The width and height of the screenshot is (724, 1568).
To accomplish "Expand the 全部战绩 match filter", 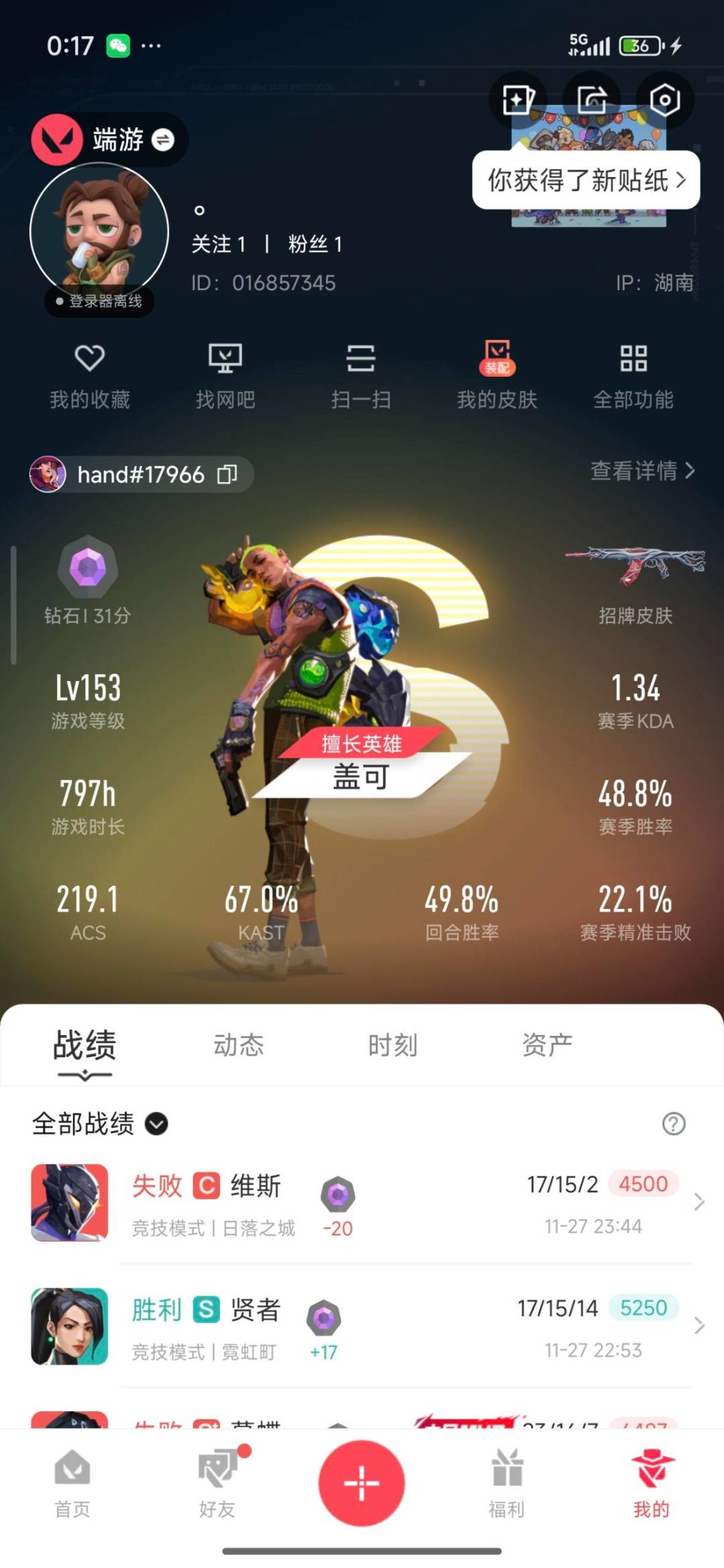I will click(157, 1124).
